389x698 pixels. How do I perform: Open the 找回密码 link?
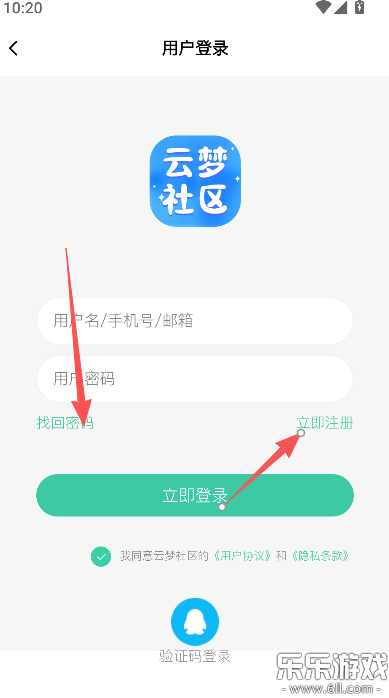pyautogui.click(x=65, y=422)
